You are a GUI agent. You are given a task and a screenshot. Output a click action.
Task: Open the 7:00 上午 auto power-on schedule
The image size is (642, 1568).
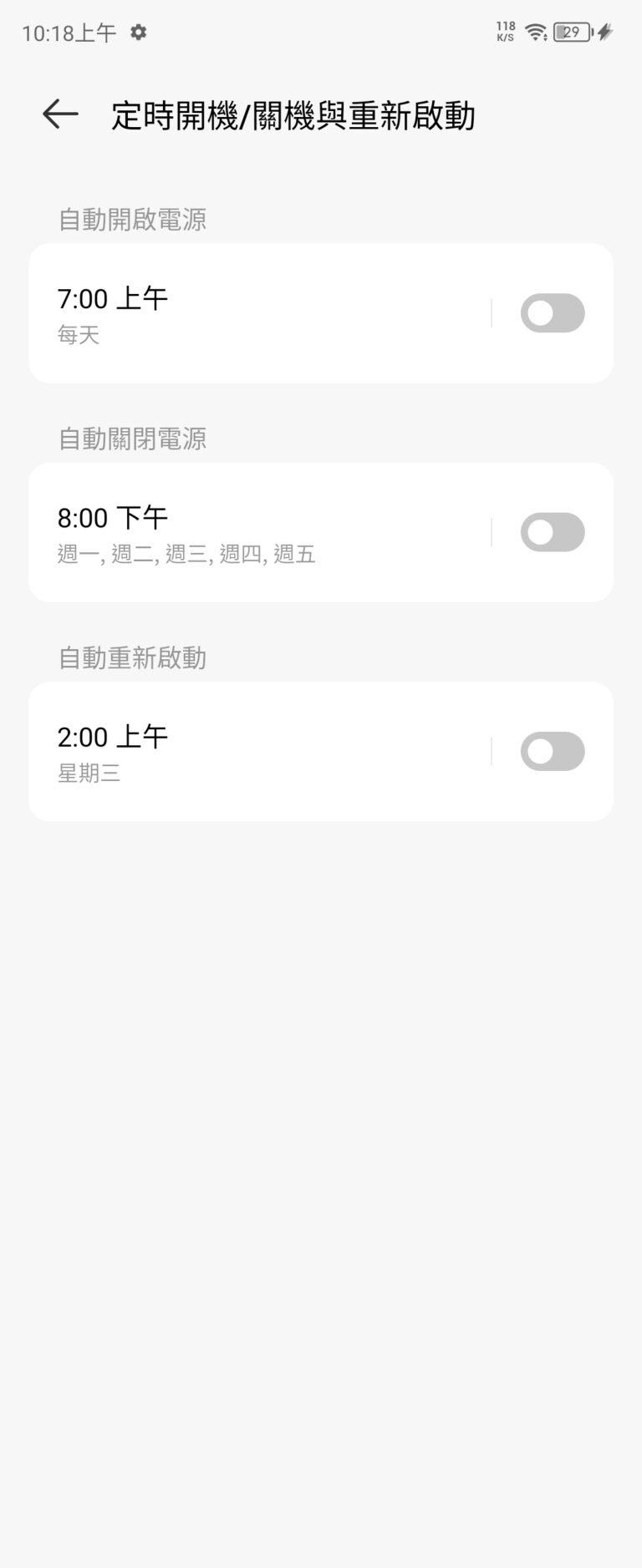pyautogui.click(x=251, y=314)
